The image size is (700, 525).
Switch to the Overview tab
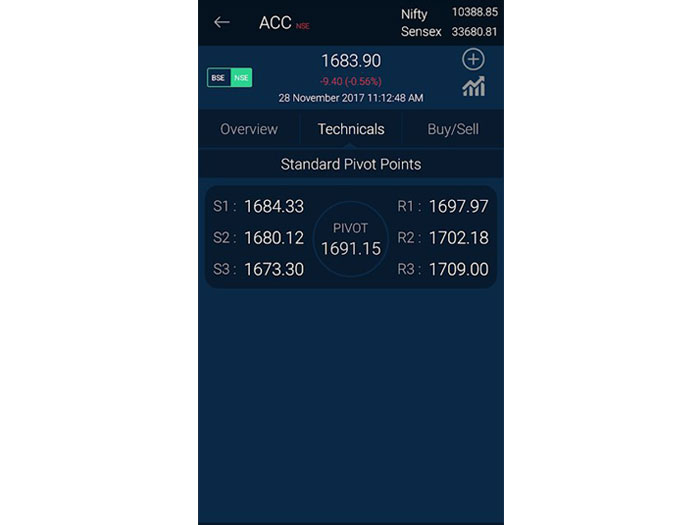(249, 129)
